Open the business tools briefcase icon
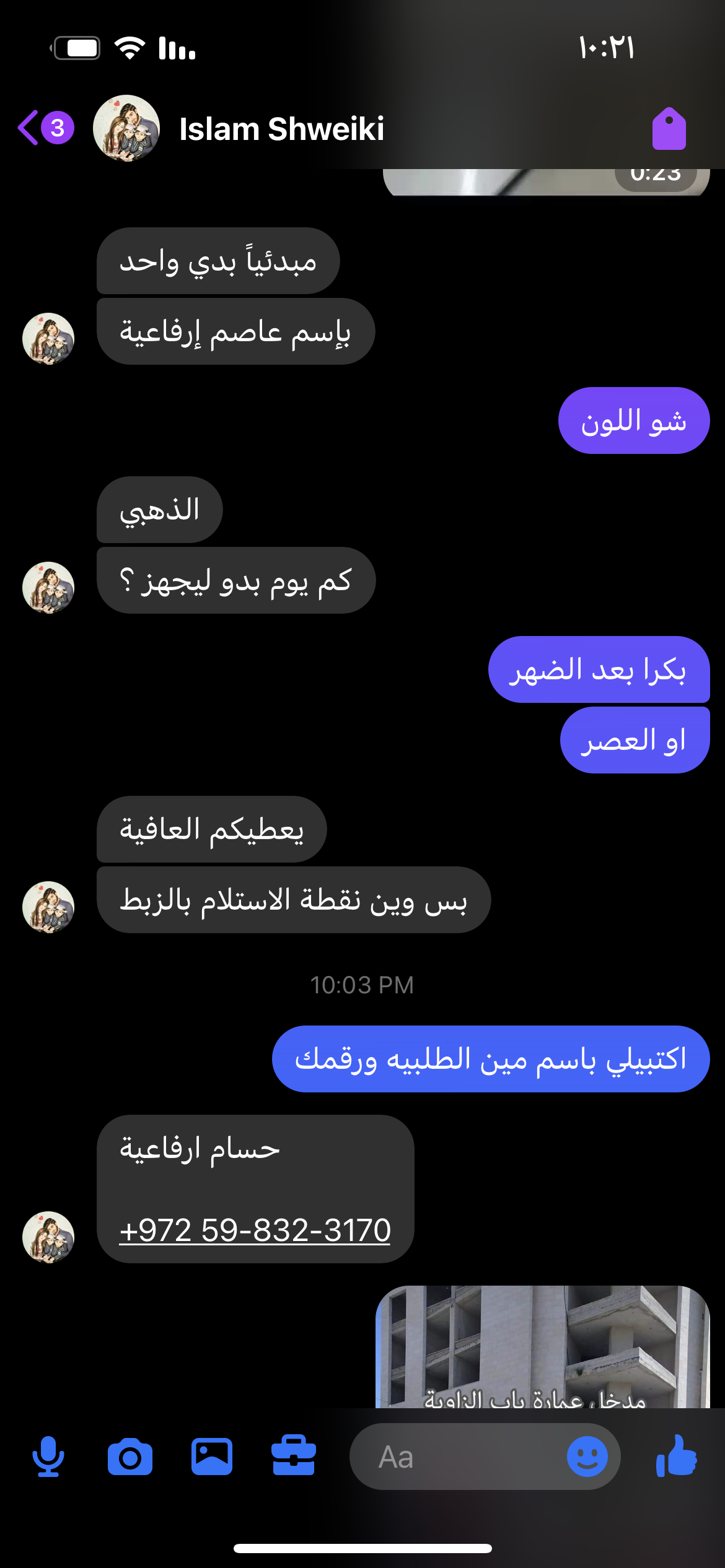The width and height of the screenshot is (725, 1568). [x=294, y=1457]
